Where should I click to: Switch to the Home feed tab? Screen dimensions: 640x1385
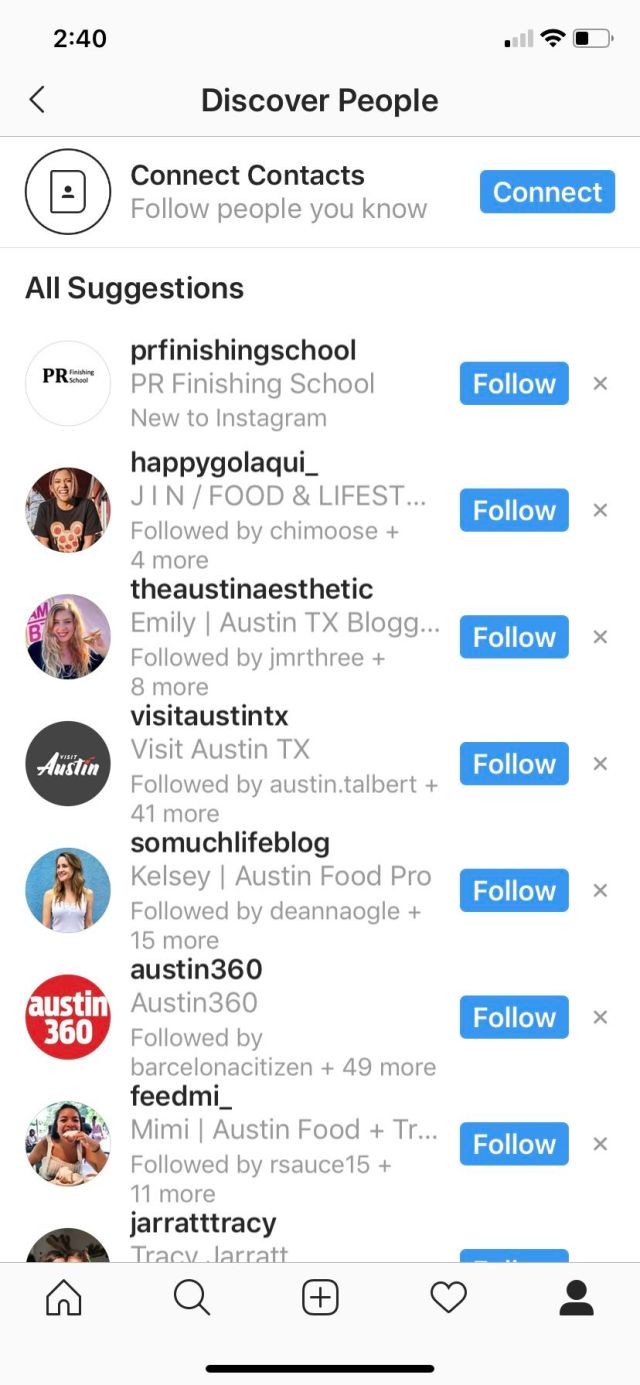[x=64, y=1298]
